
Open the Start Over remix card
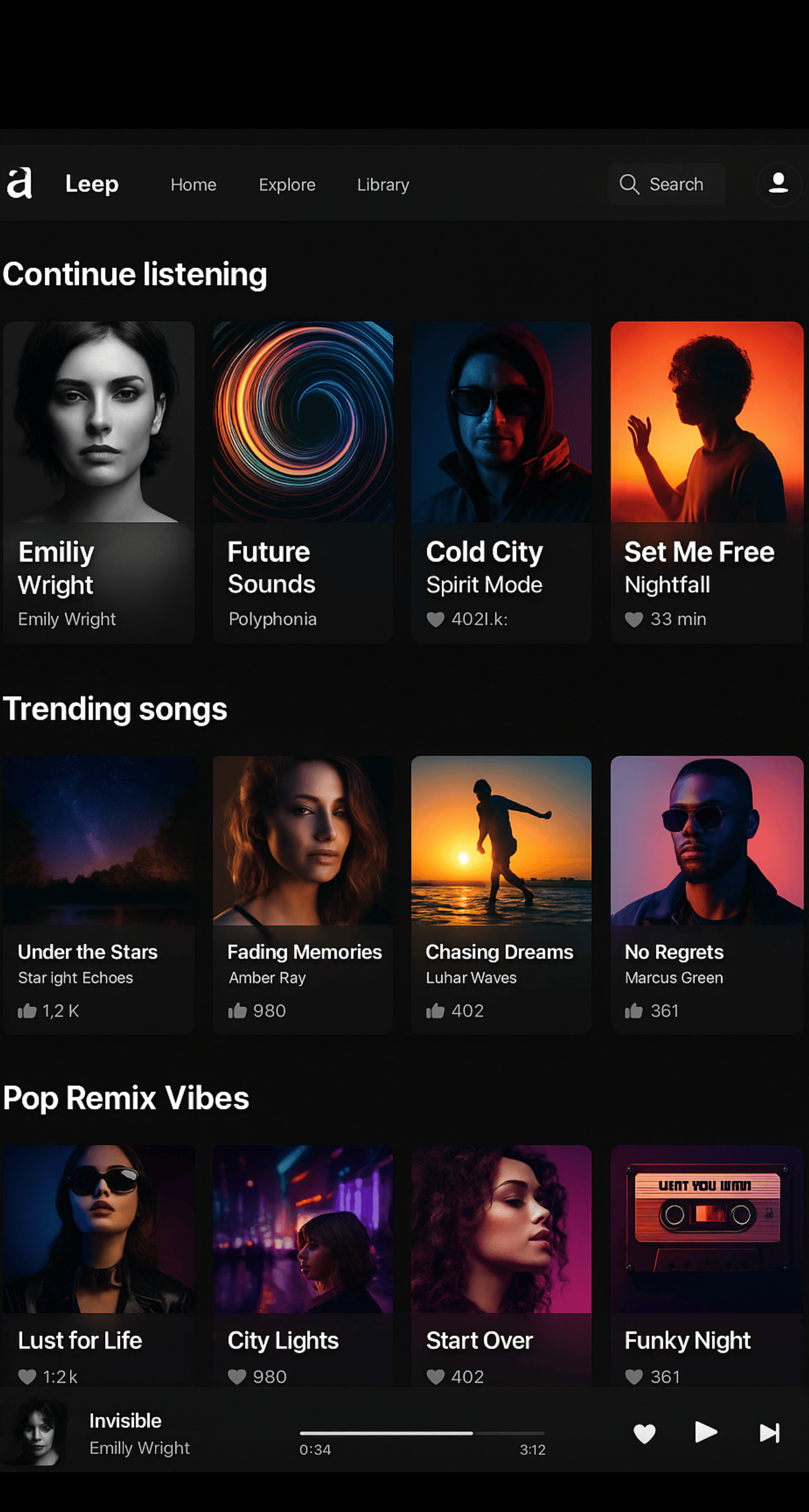(501, 1263)
